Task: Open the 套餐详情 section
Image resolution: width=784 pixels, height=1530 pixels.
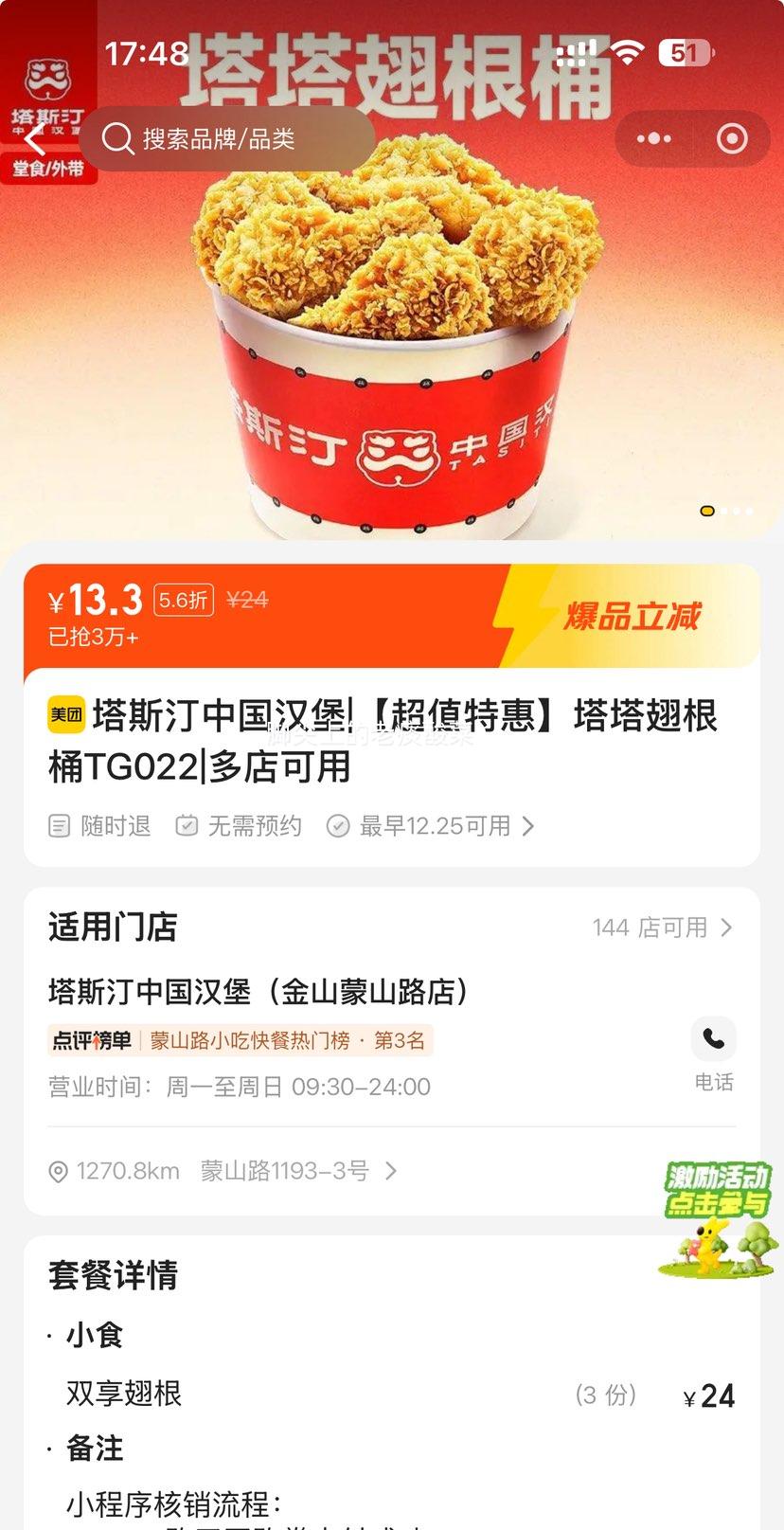Action: 116,1275
